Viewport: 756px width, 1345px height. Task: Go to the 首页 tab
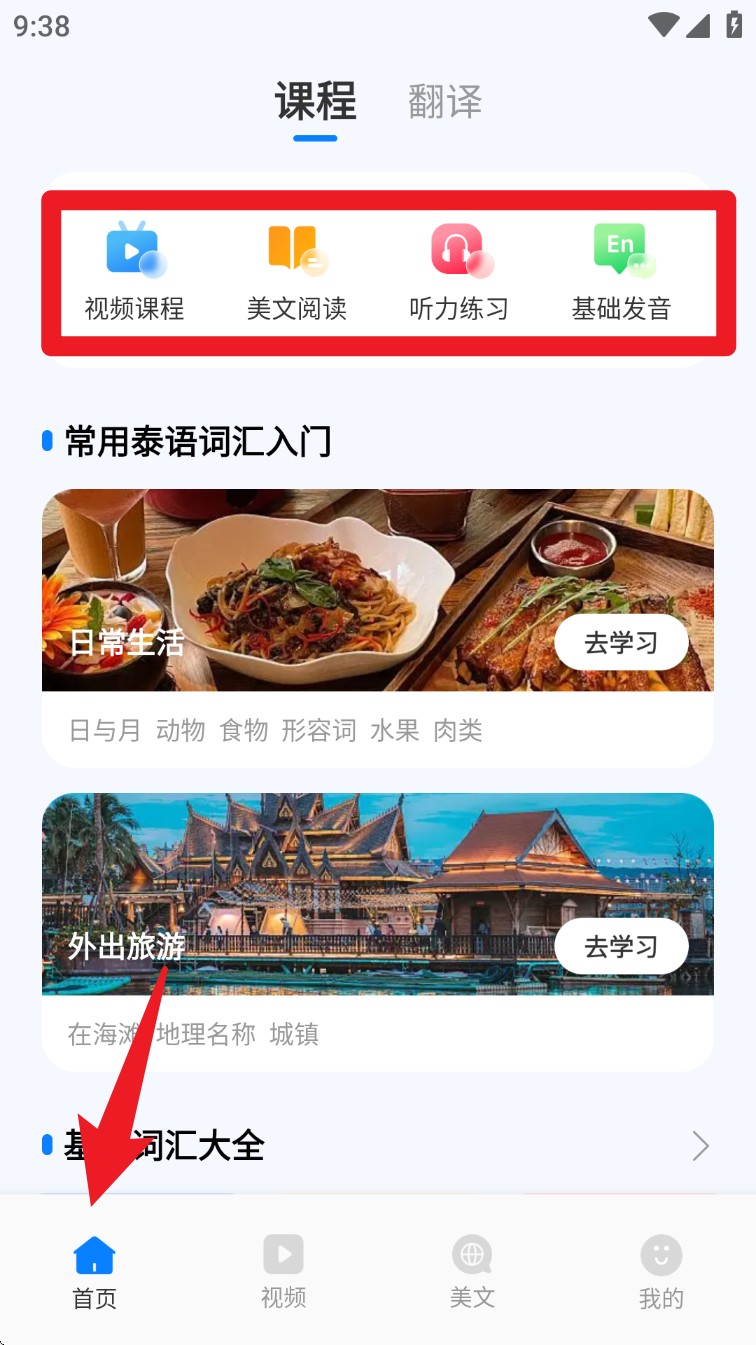pos(95,1271)
